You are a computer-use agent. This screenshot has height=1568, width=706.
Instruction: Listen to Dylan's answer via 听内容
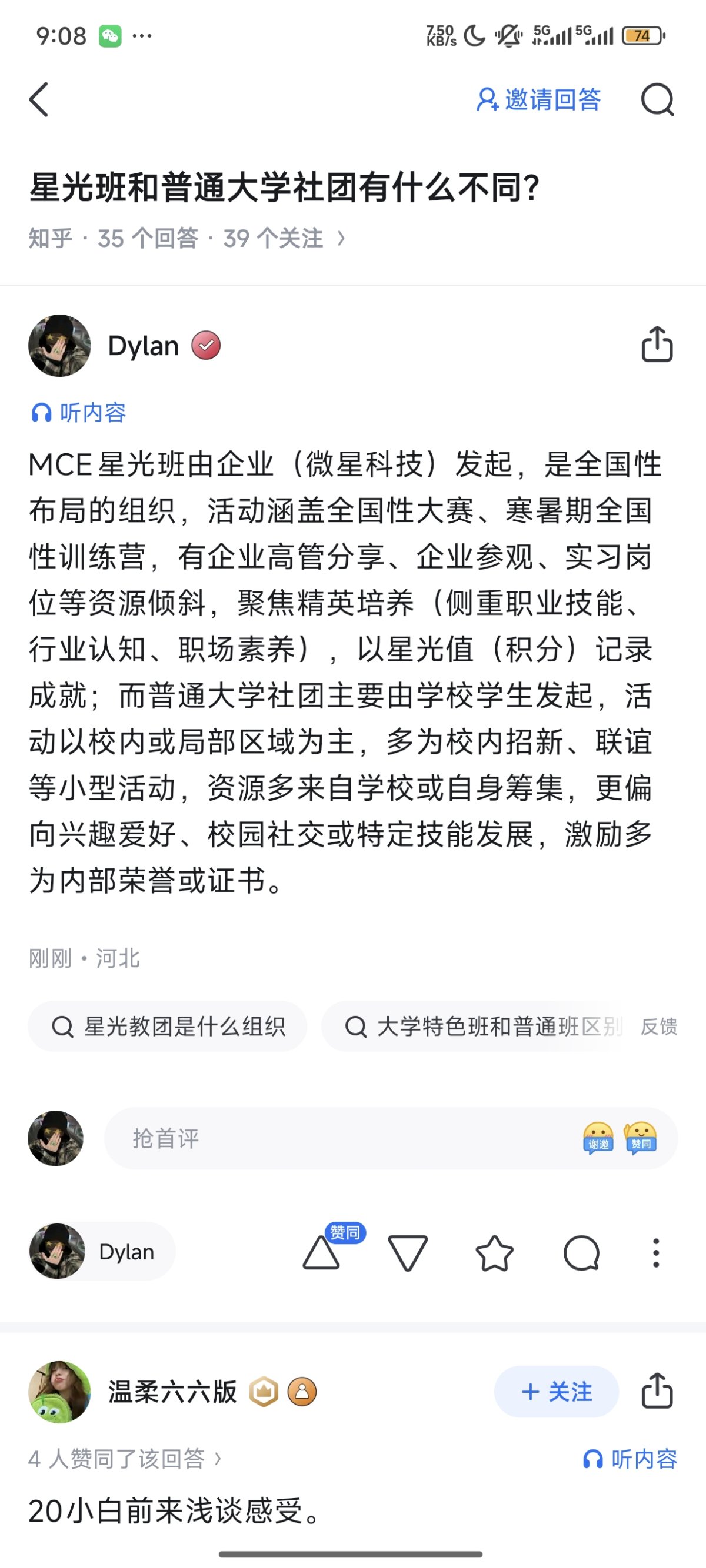pyautogui.click(x=79, y=413)
